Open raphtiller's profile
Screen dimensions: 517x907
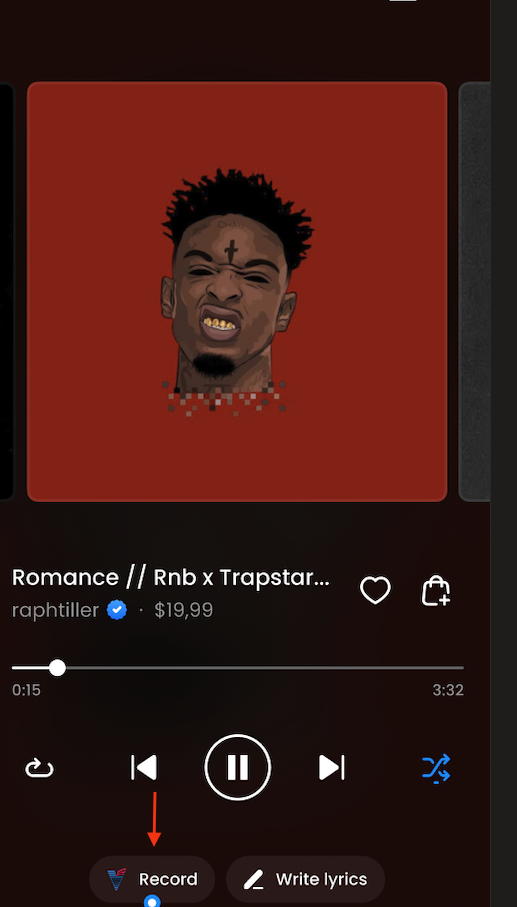56,610
